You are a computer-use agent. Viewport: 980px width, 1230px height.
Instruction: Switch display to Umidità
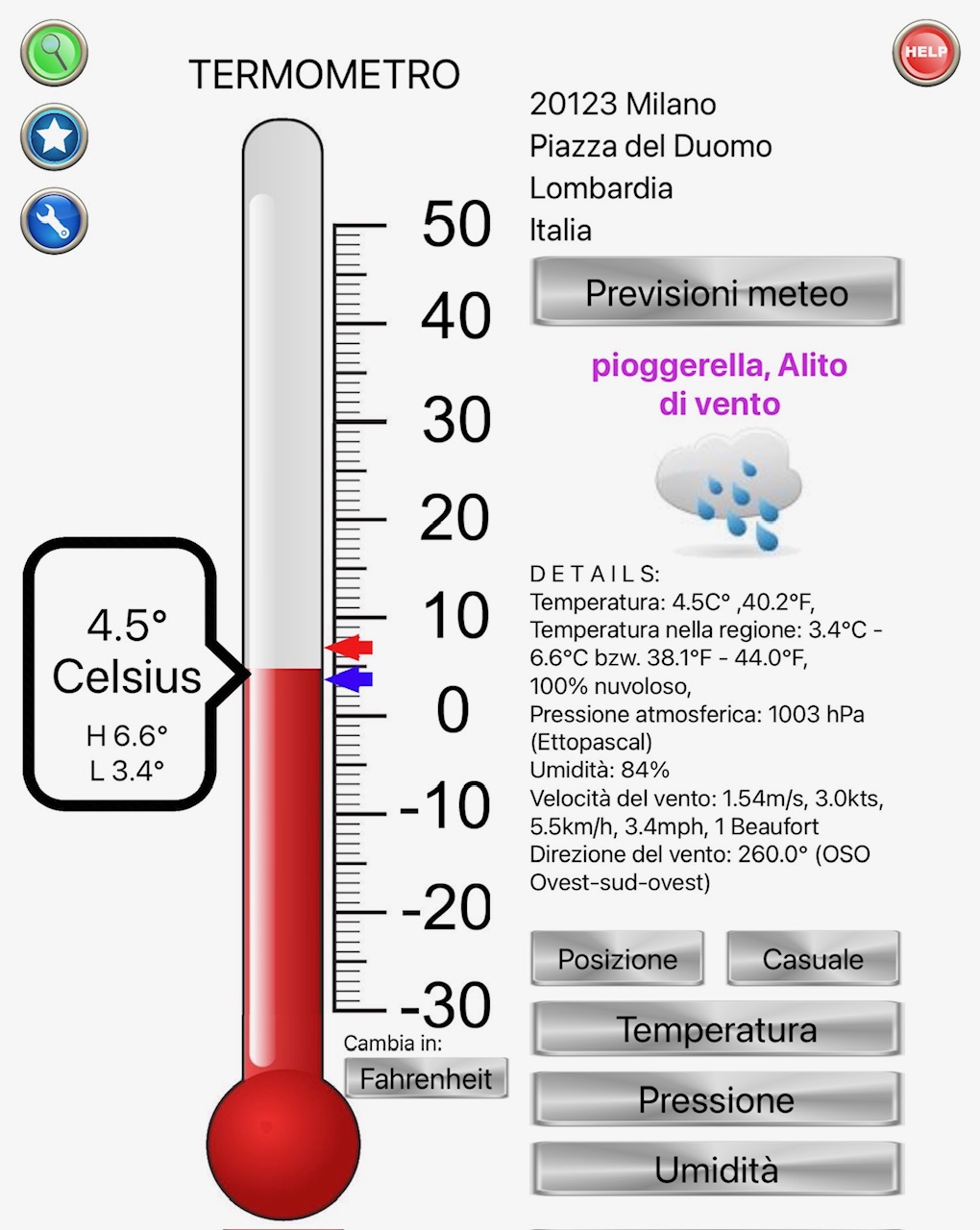tap(716, 1170)
